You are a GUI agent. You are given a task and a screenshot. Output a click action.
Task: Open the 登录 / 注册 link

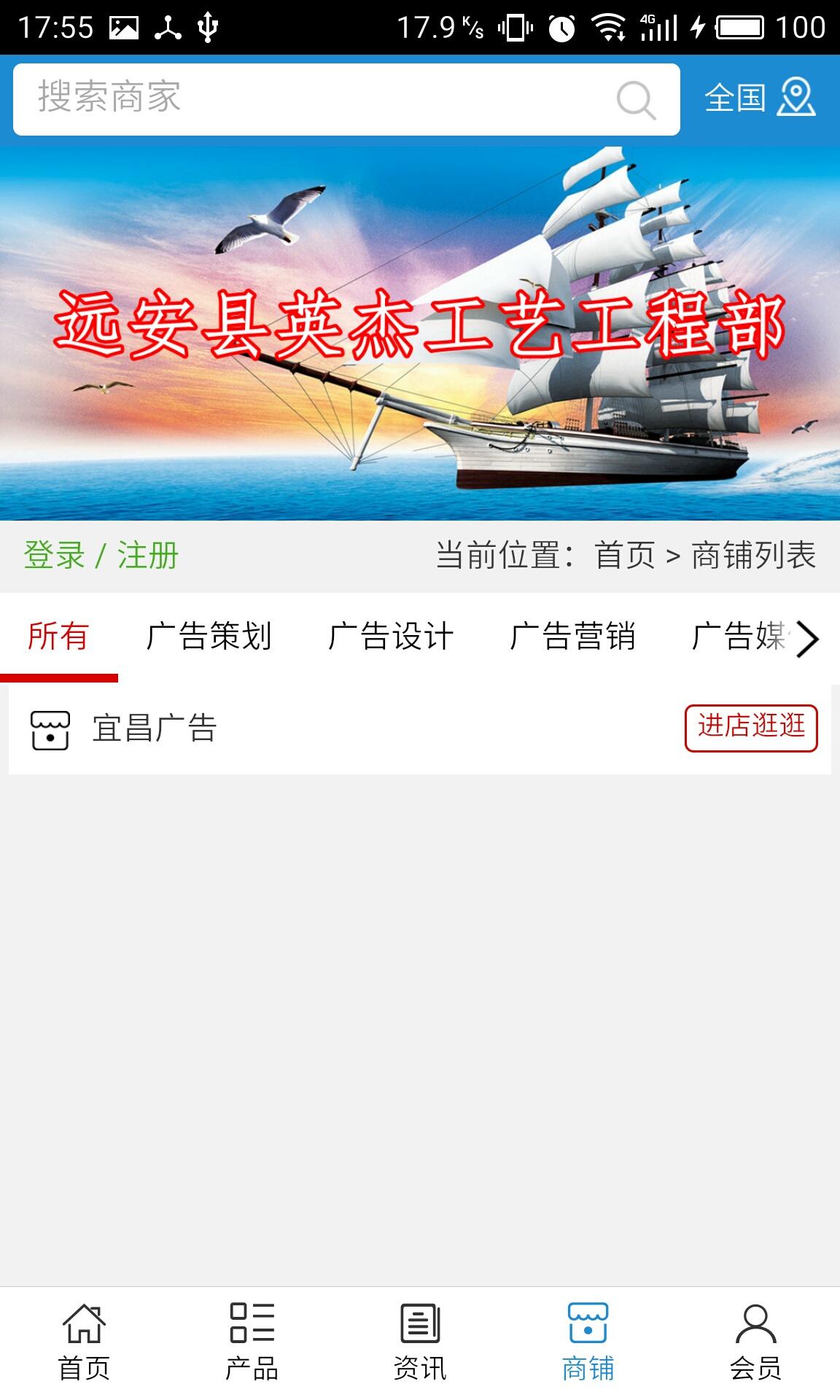[101, 556]
